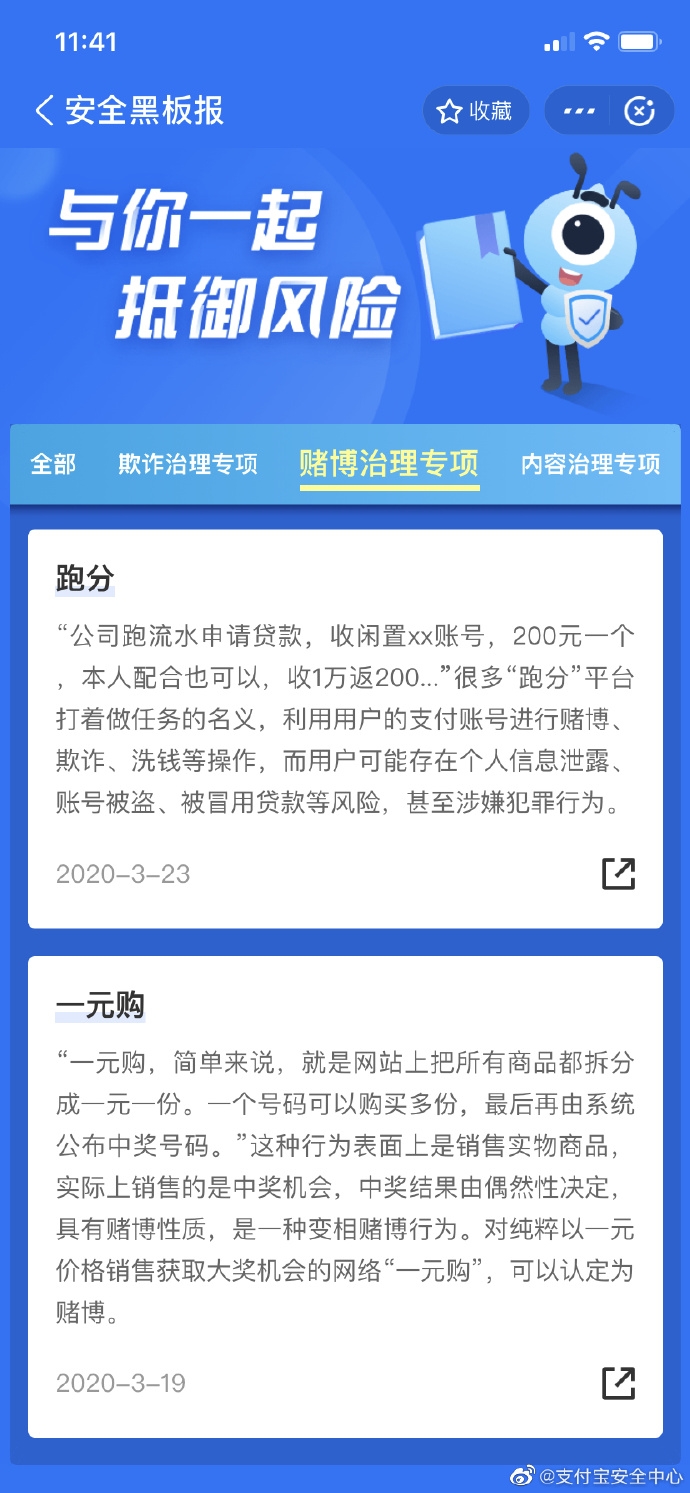690x1493 pixels.
Task: Select the 欺诈治理专项 tab
Action: pyautogui.click(x=188, y=464)
